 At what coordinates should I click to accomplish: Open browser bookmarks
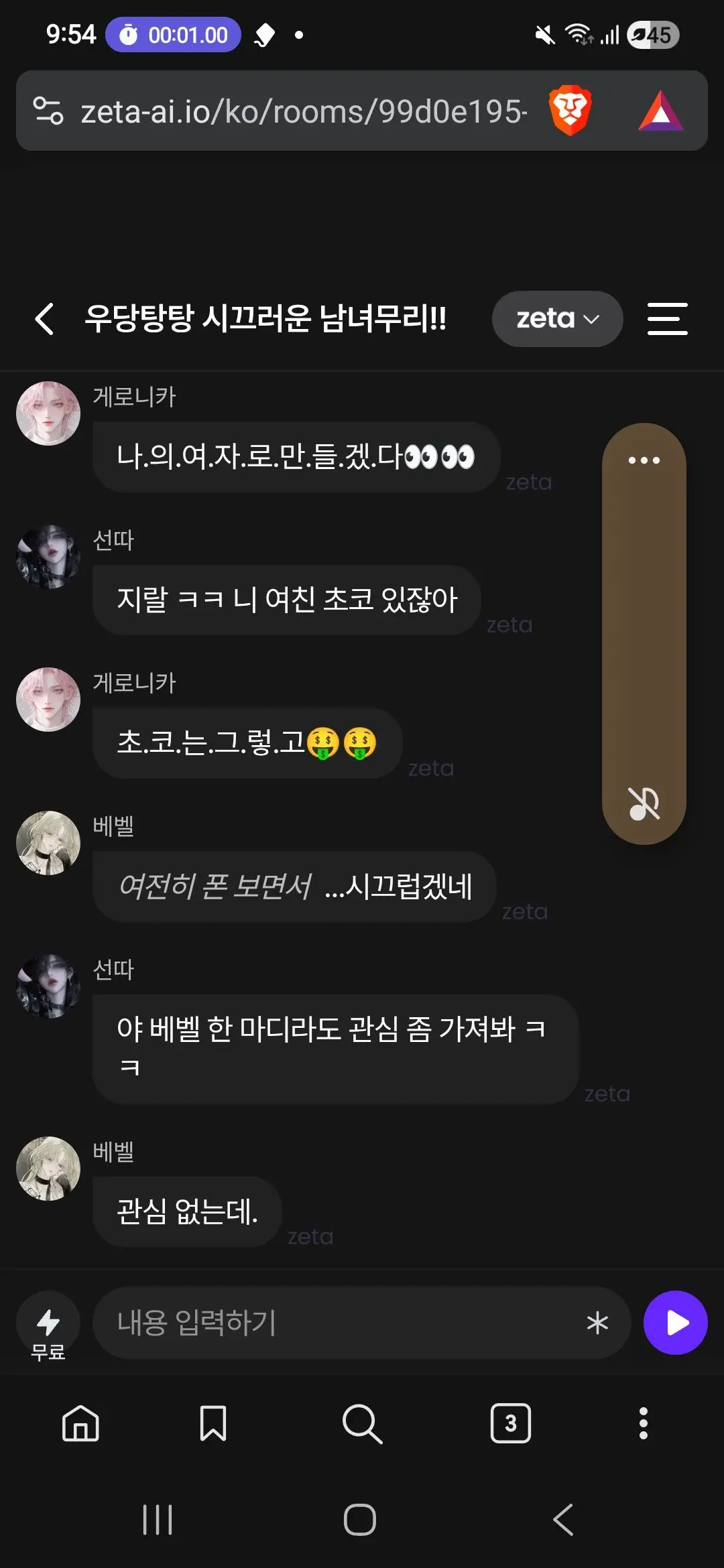[213, 1423]
